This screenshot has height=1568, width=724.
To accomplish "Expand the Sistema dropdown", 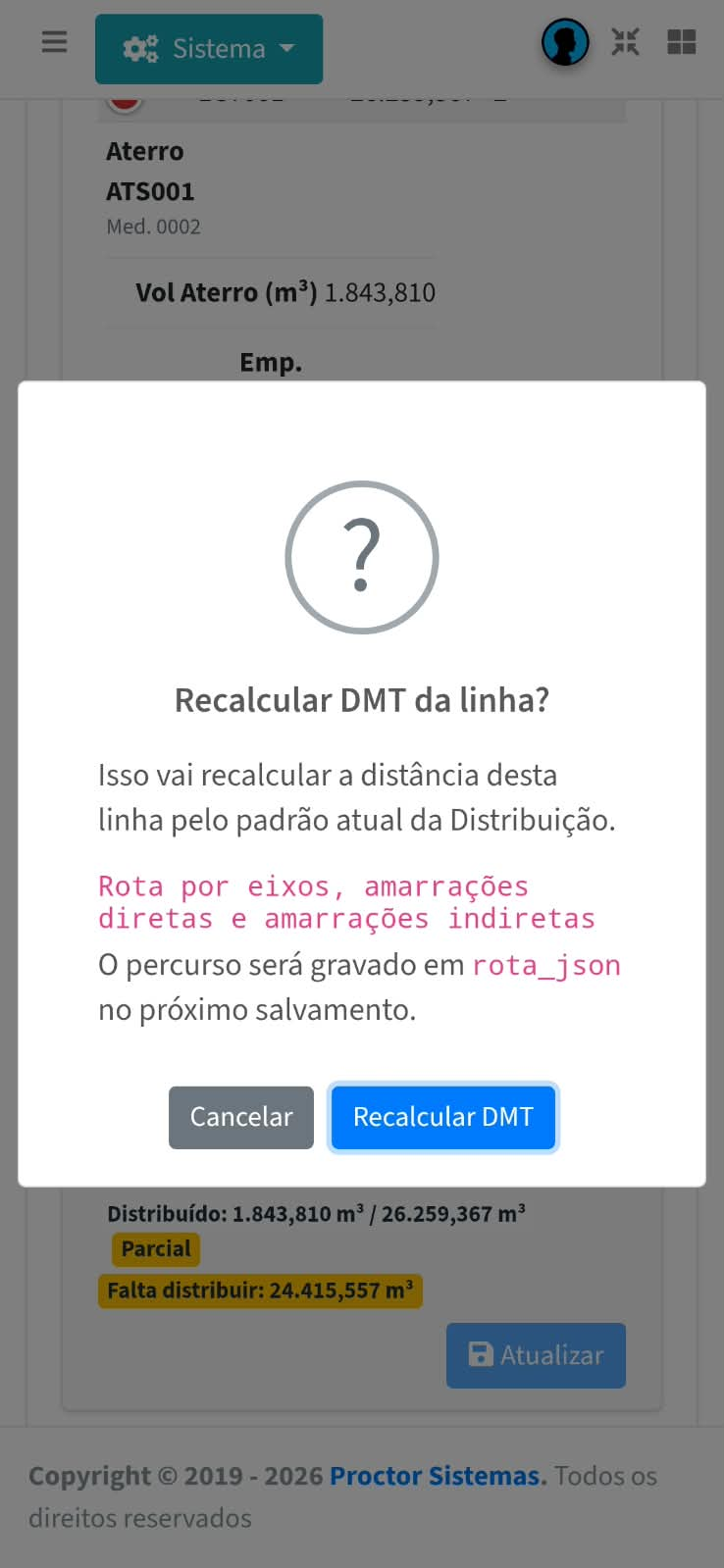I will click(209, 49).
